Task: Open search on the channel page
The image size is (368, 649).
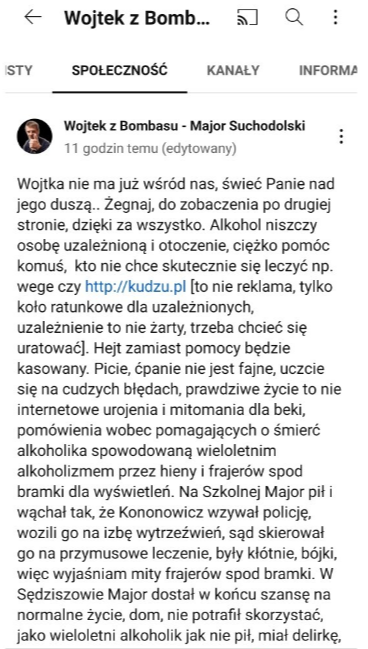Action: [x=294, y=17]
